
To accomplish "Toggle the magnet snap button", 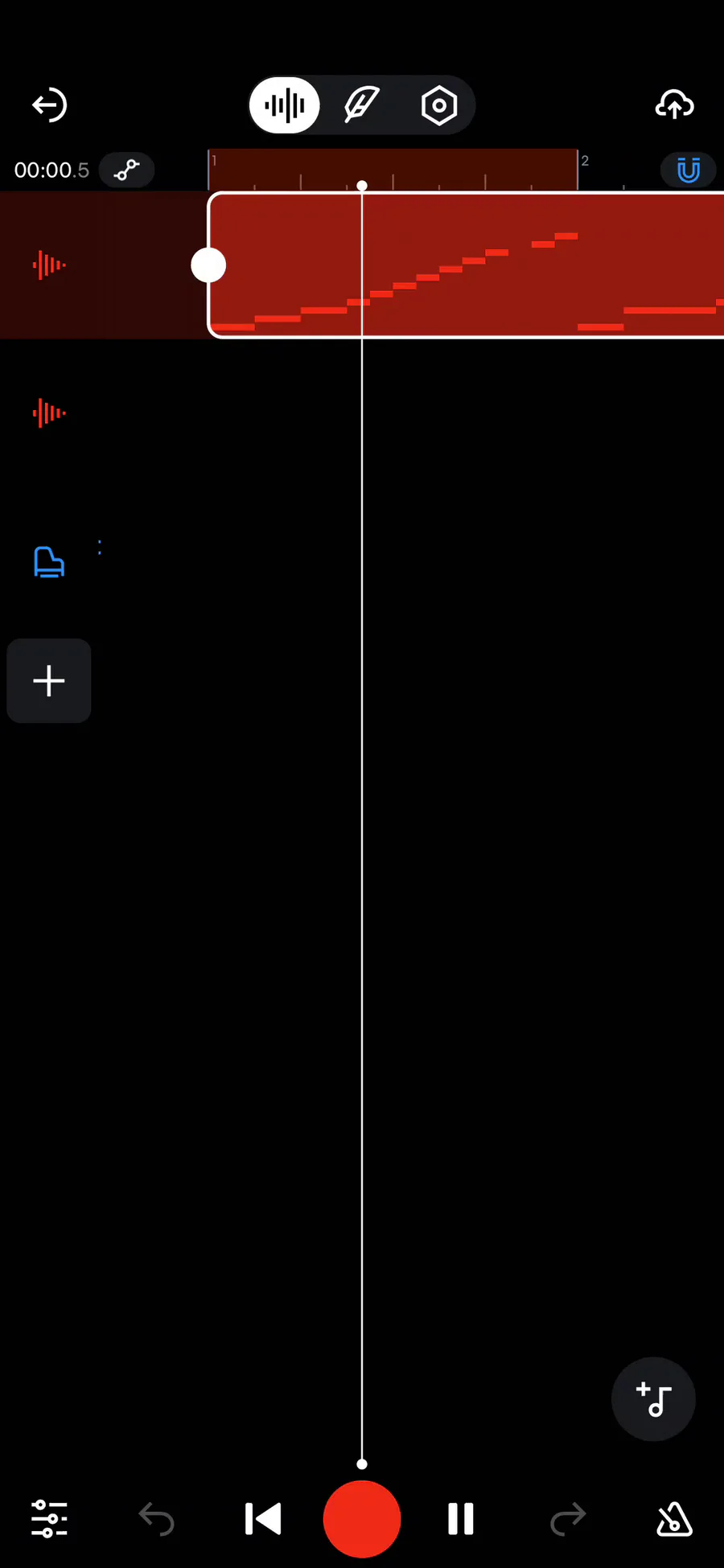I will pyautogui.click(x=689, y=170).
